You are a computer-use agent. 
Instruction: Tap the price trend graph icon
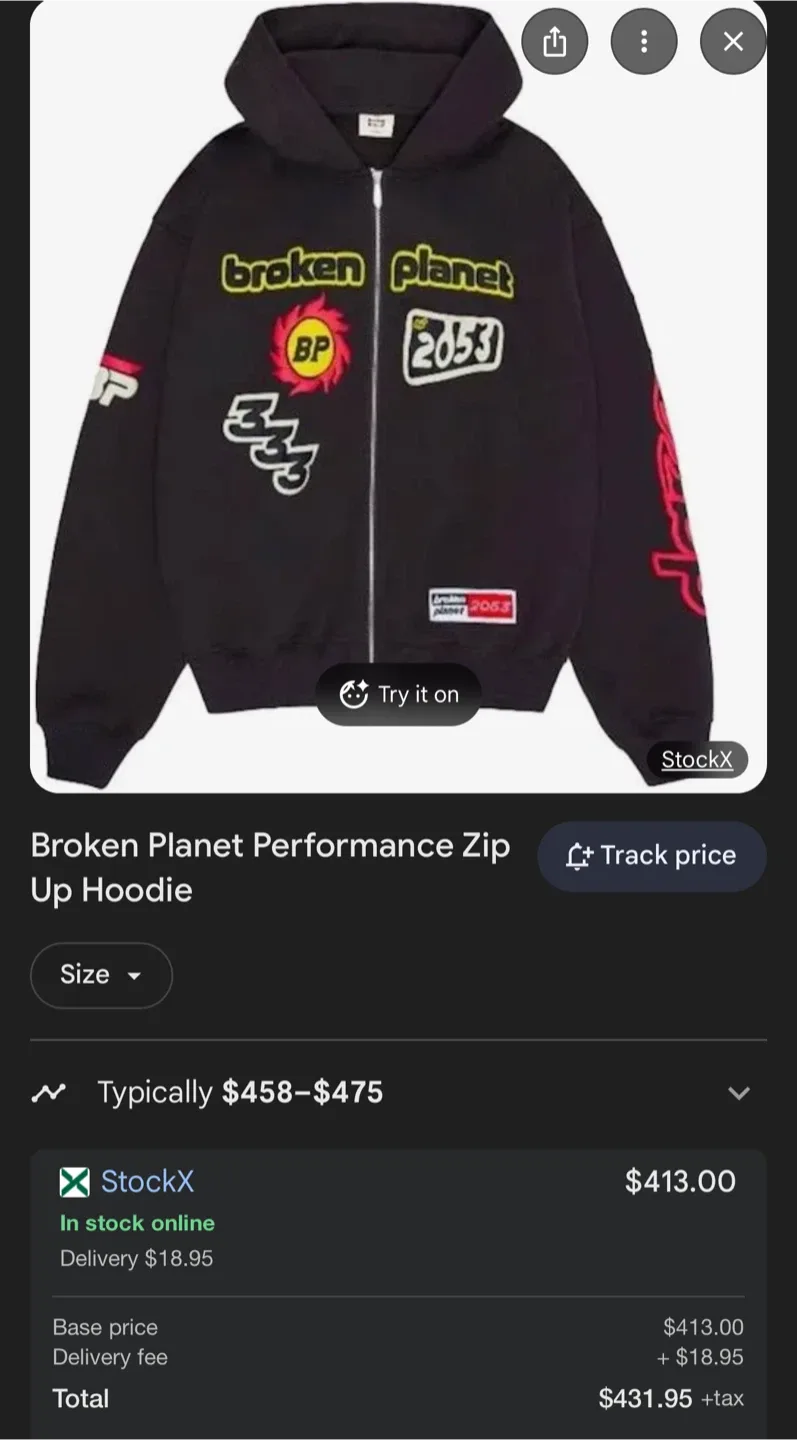(48, 1092)
